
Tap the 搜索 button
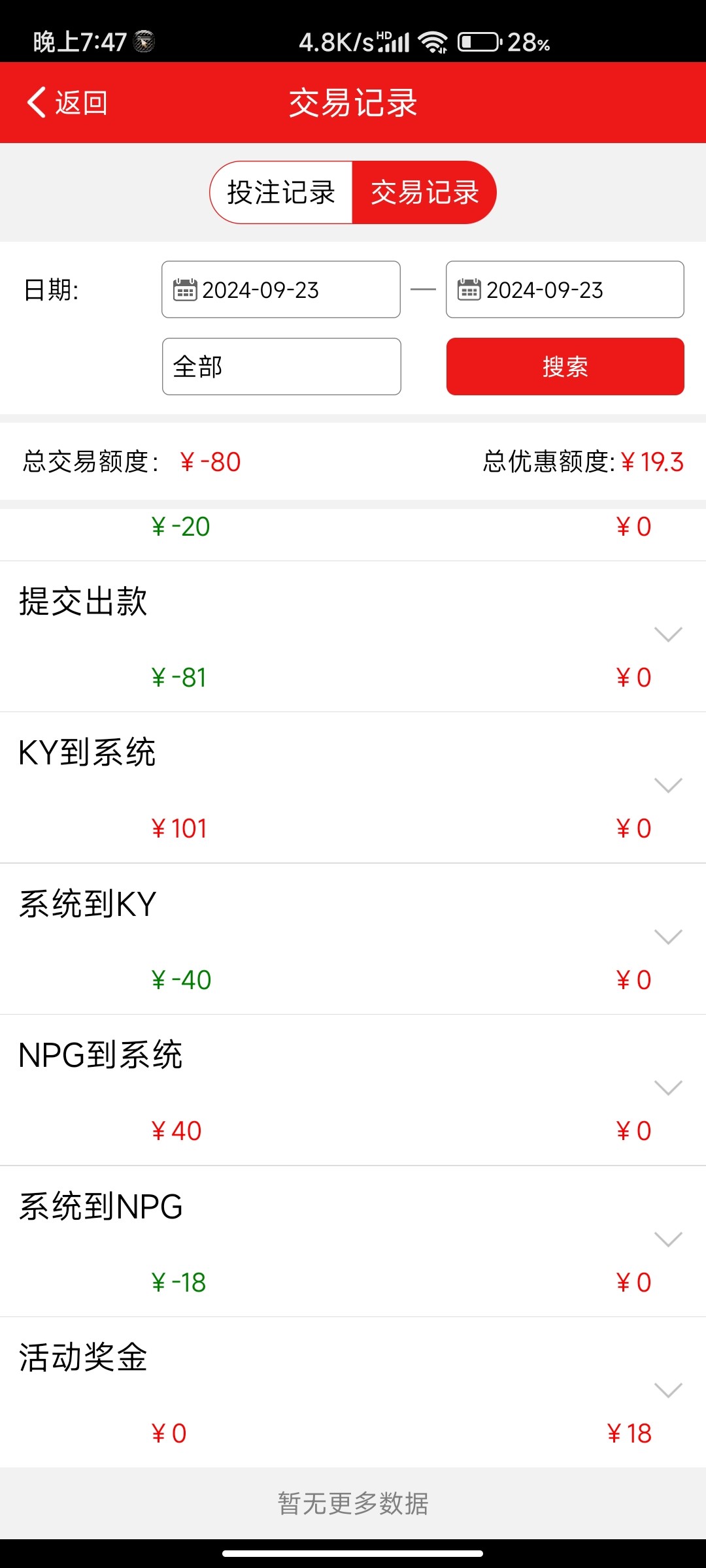[565, 367]
